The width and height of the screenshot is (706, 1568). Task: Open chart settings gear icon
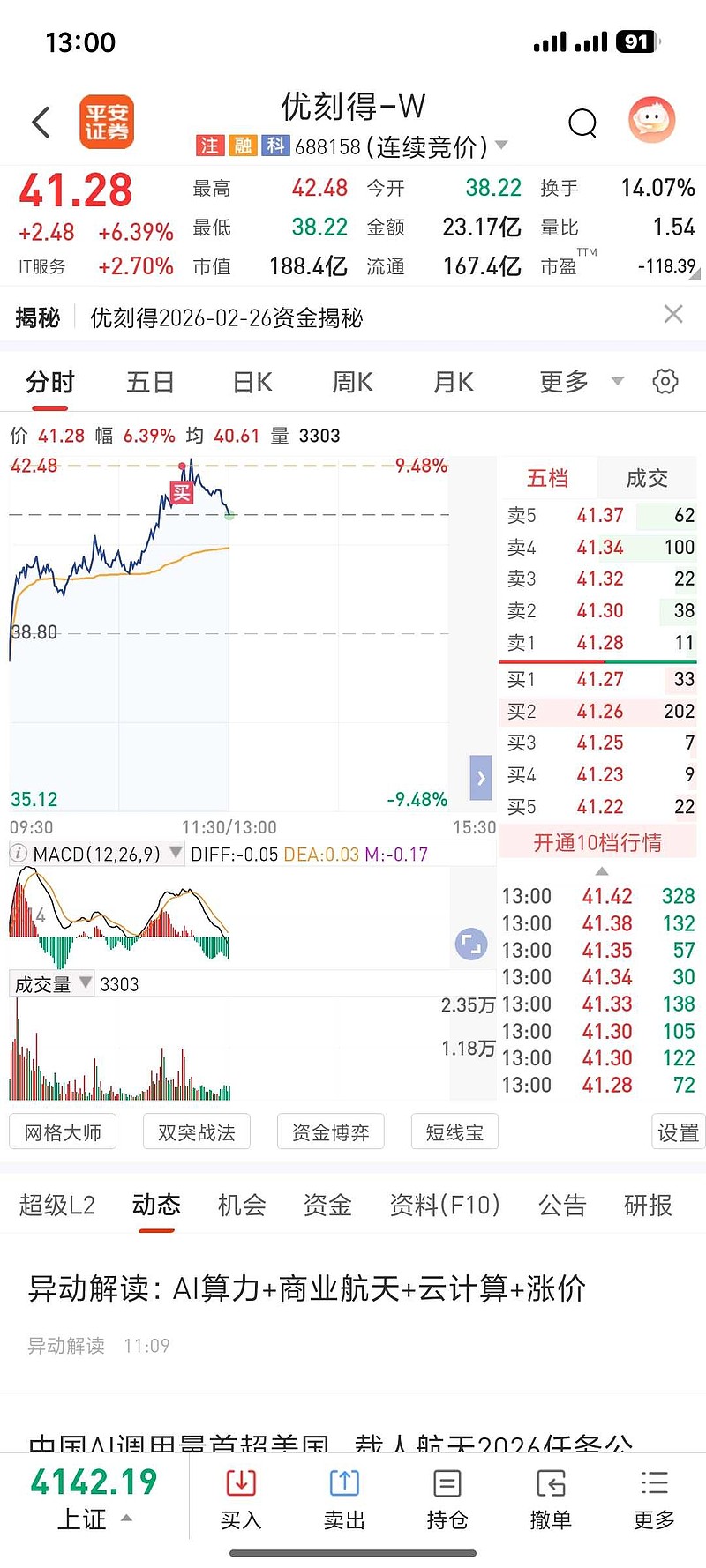click(x=665, y=381)
